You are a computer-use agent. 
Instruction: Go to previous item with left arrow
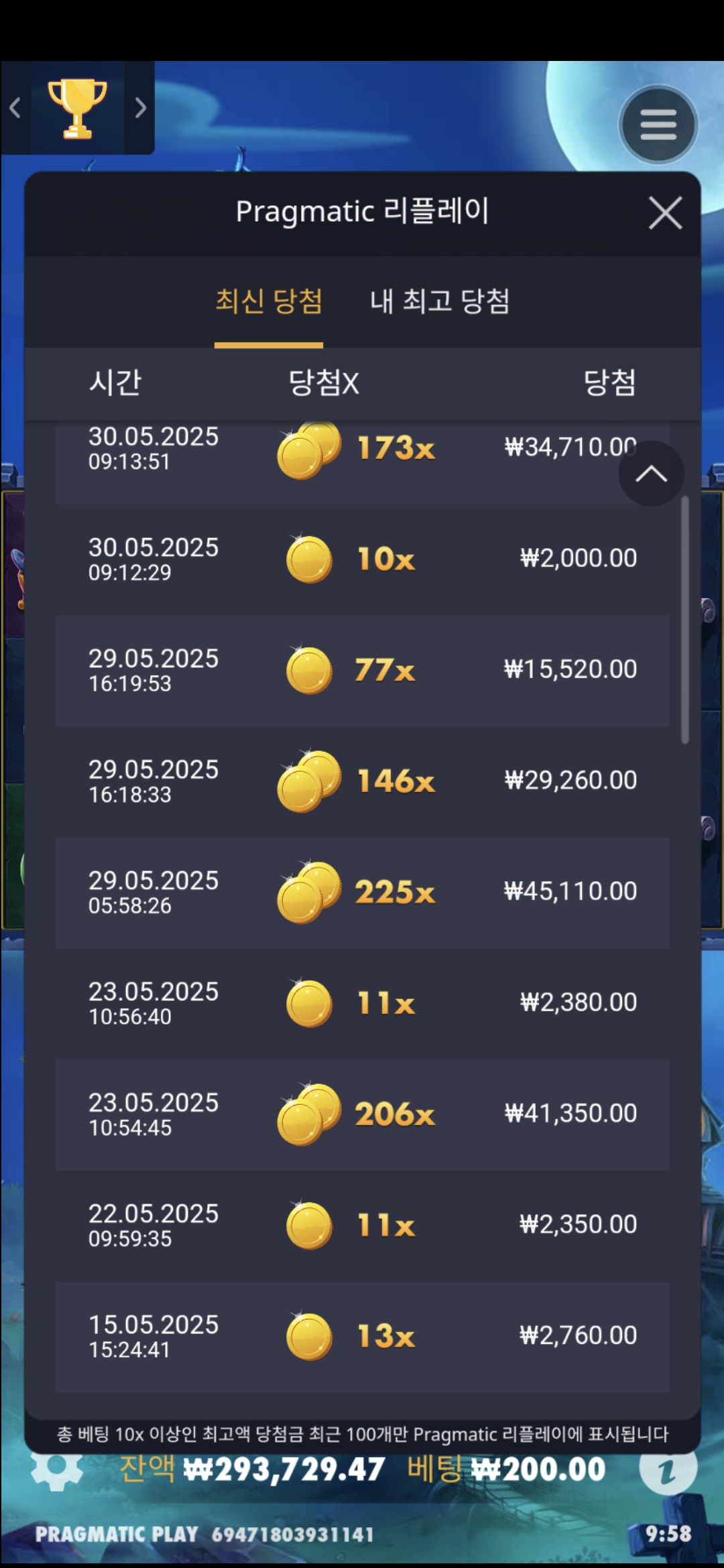15,108
